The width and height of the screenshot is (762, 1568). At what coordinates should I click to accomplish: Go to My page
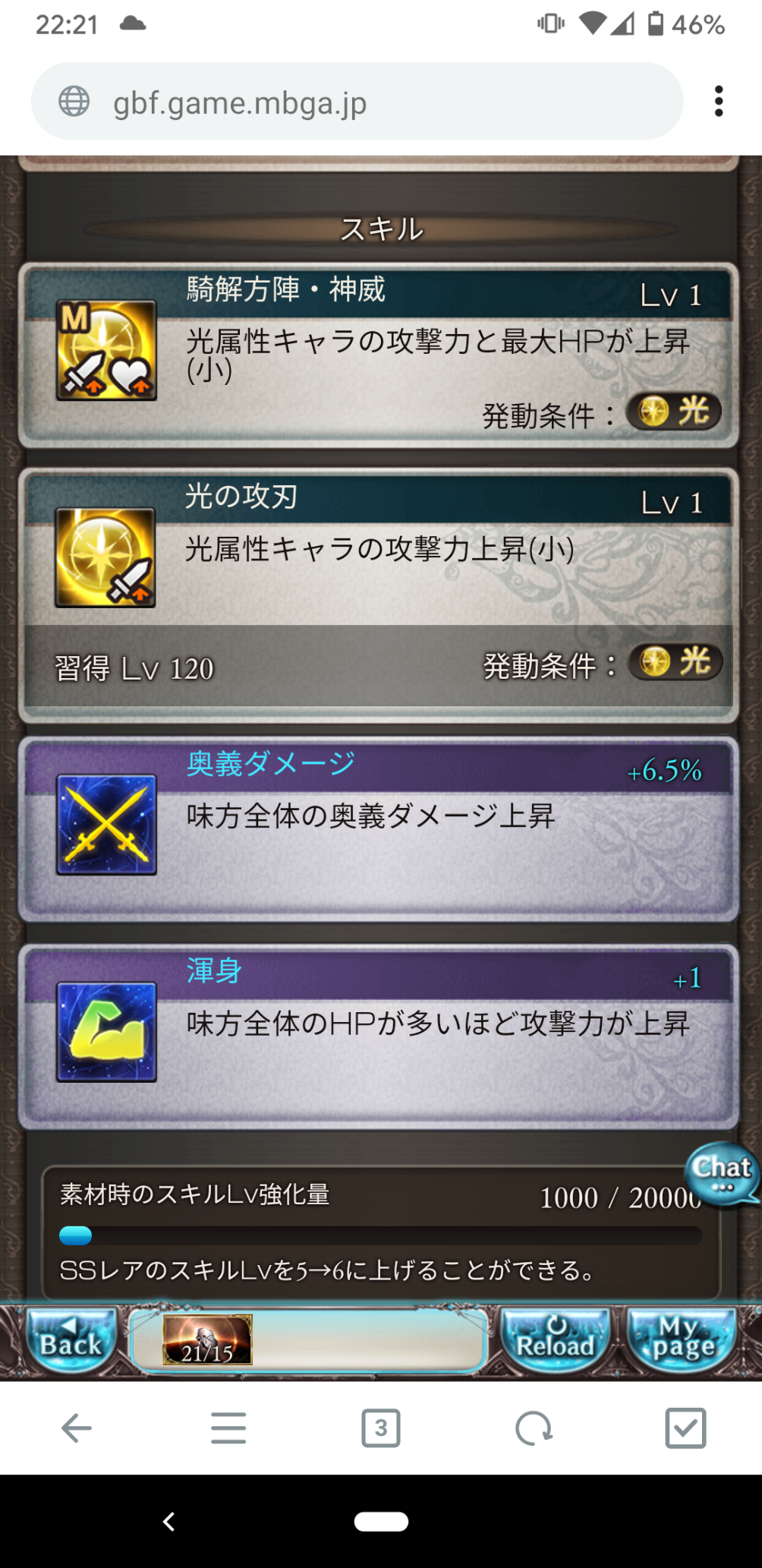point(682,1339)
